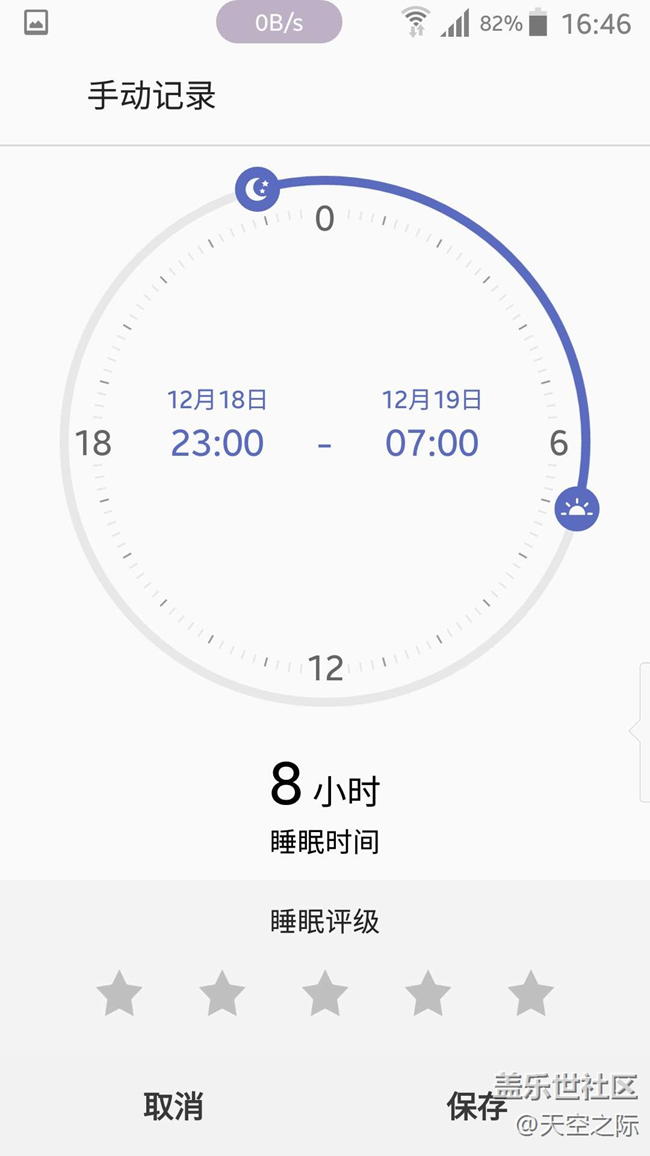Rate sleep with two stars
650x1156 pixels.
tap(222, 993)
